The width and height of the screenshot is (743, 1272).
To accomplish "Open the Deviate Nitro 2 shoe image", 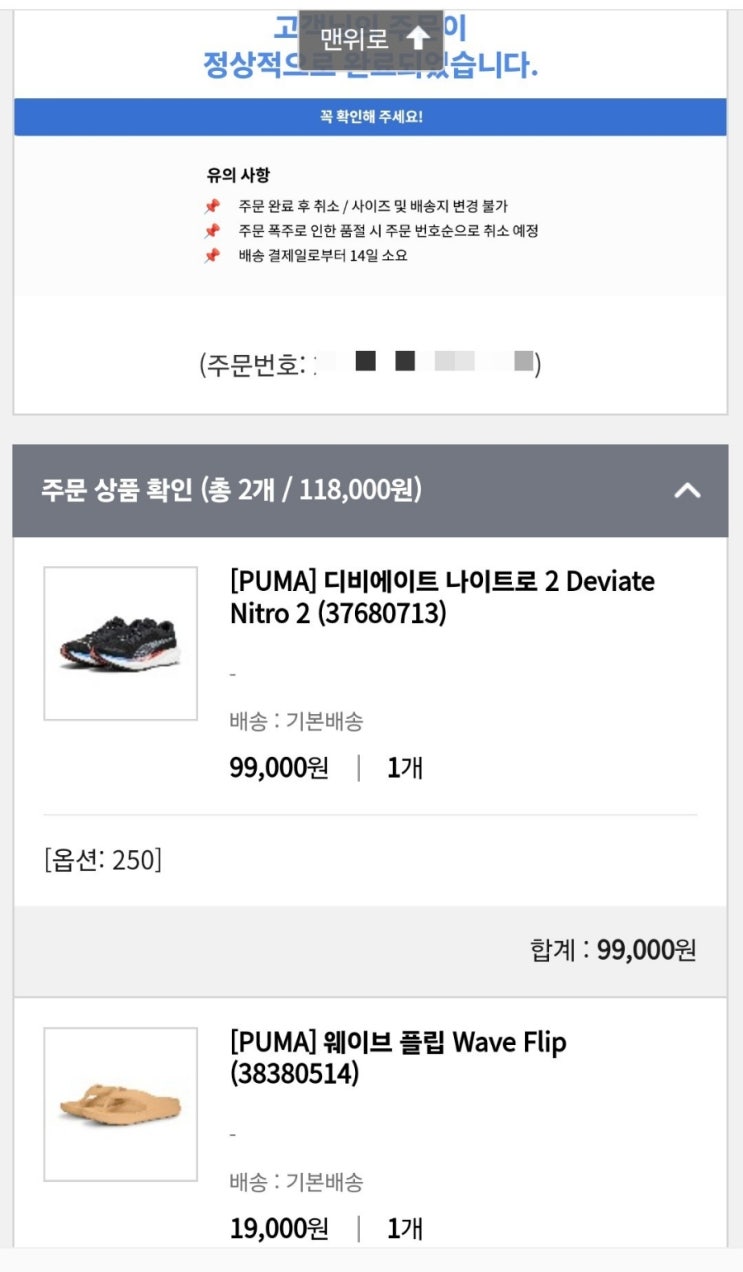I will click(121, 643).
